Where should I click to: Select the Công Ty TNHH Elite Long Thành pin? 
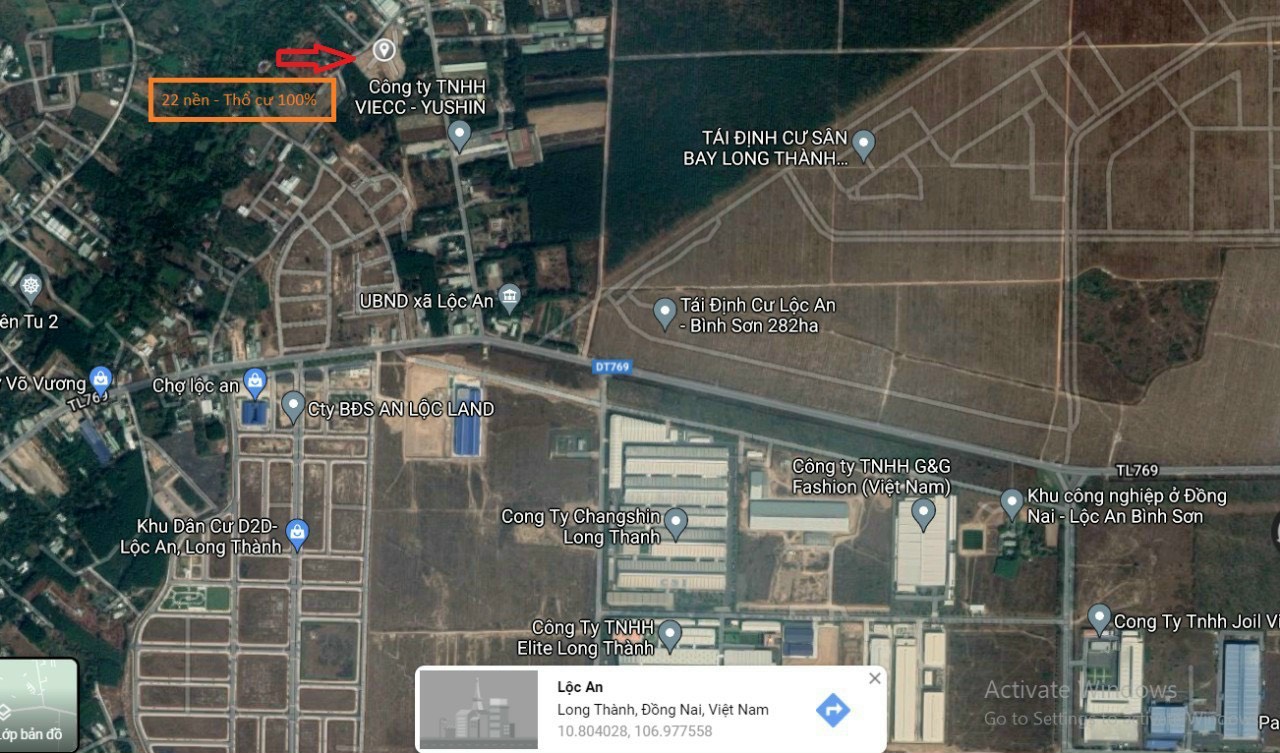coord(669,633)
